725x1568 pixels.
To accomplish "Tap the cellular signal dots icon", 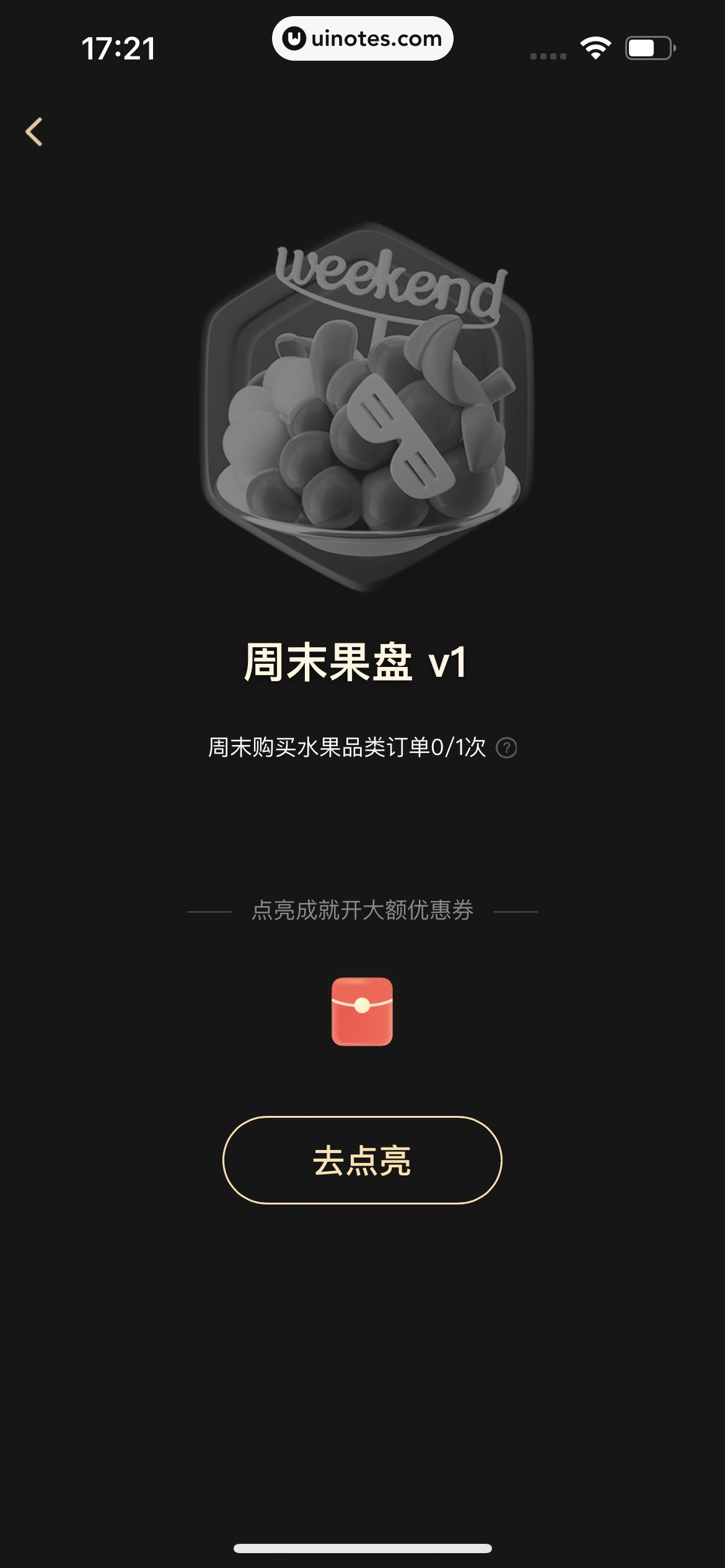I will tap(548, 55).
